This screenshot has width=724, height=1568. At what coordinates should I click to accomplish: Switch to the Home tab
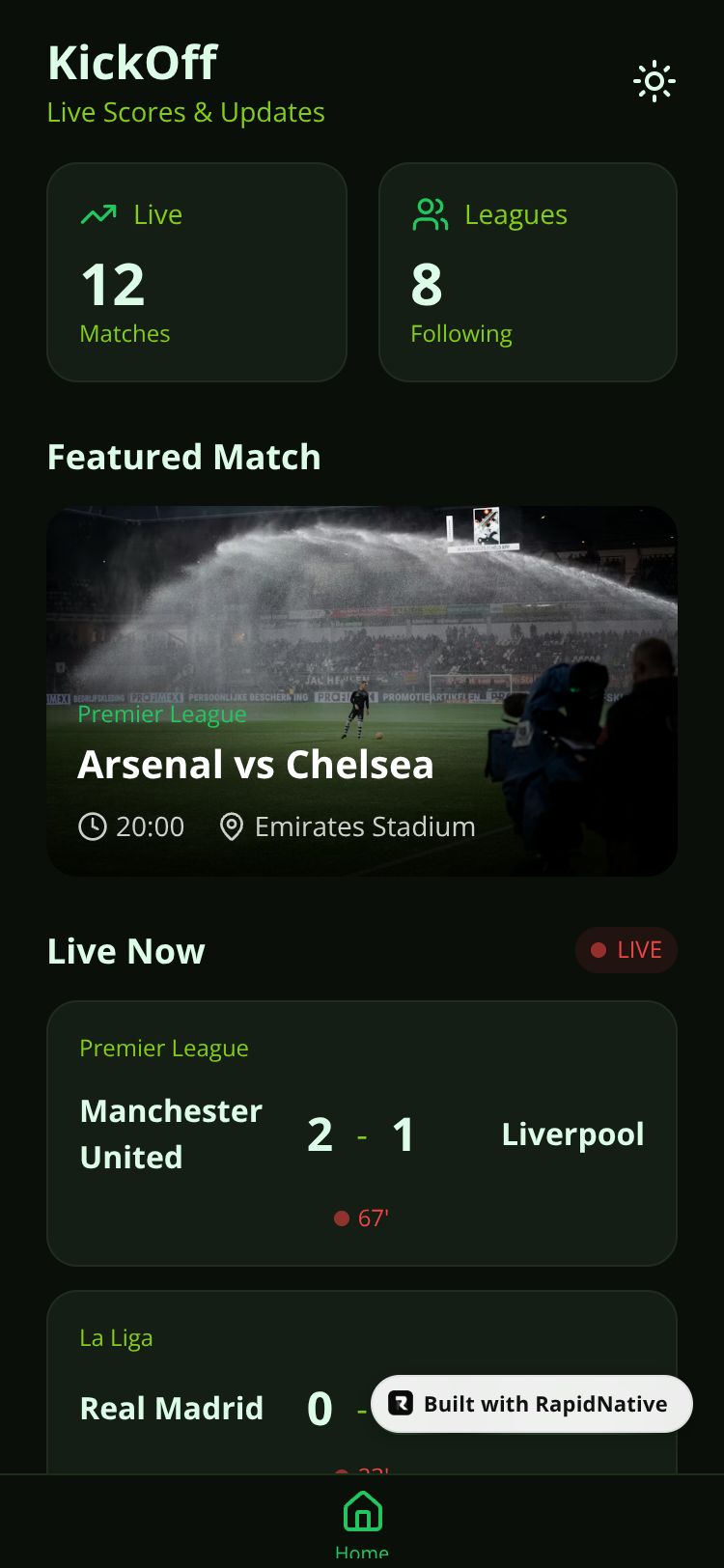tap(362, 1522)
